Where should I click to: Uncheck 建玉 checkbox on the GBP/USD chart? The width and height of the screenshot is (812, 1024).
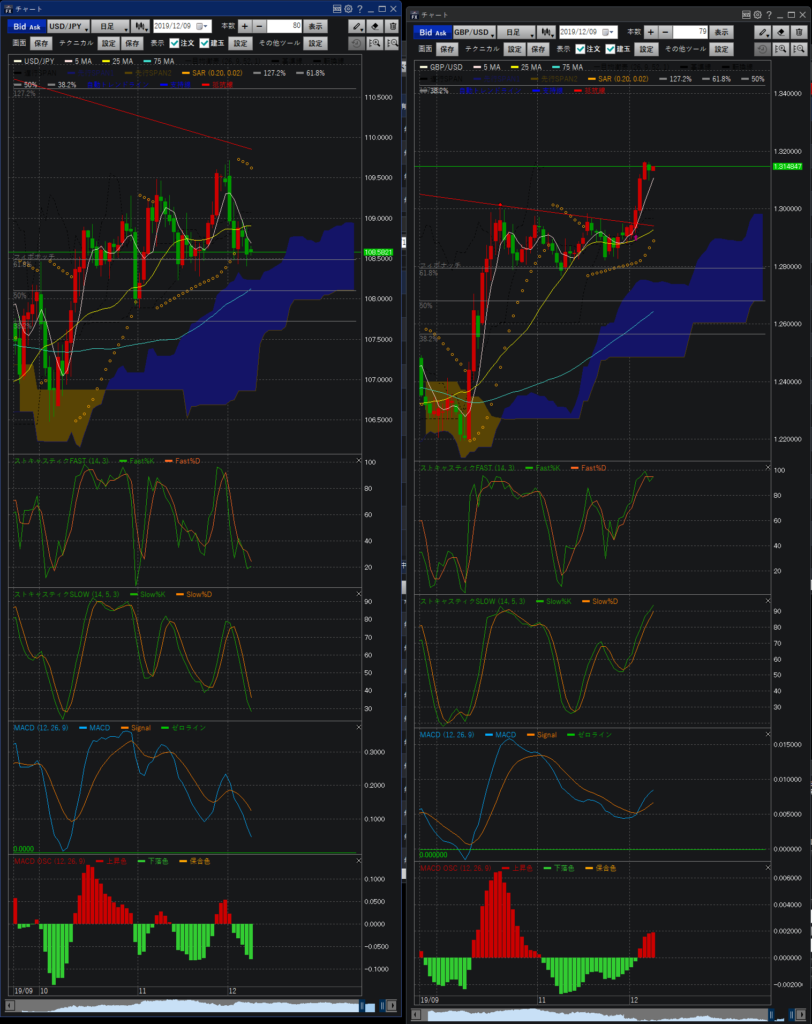(x=610, y=48)
